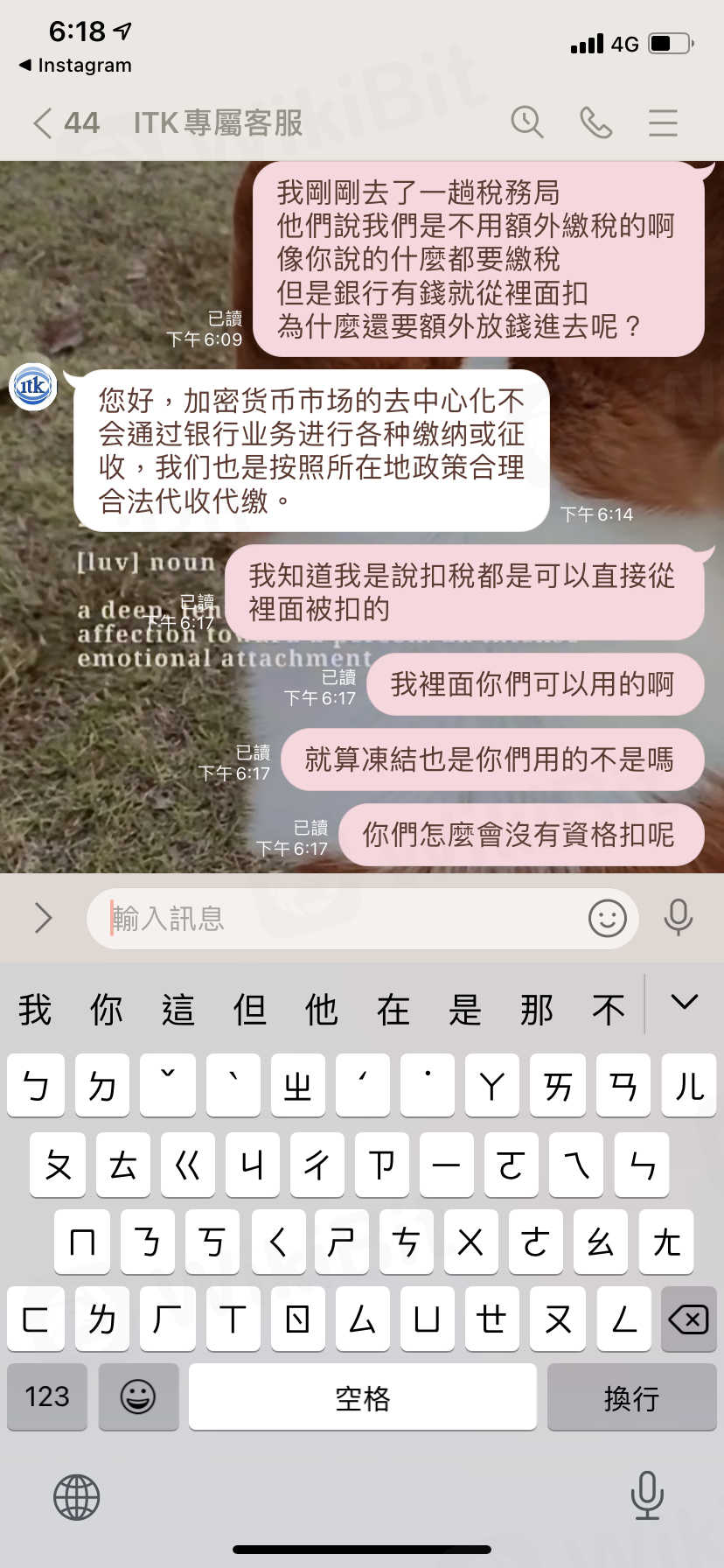
Task: Start a voice call with ITK專屬客服
Action: pos(595,122)
